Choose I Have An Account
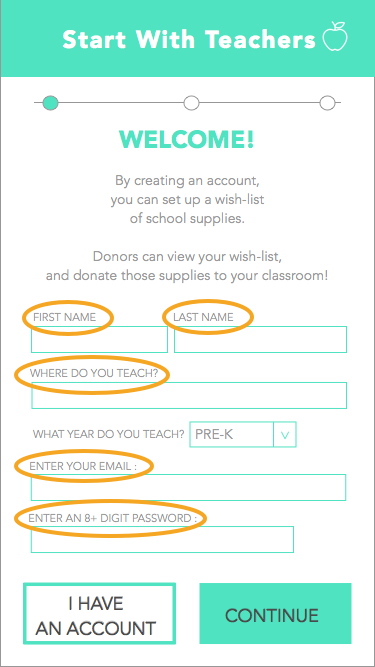Image resolution: width=375 pixels, height=667 pixels. (99, 613)
